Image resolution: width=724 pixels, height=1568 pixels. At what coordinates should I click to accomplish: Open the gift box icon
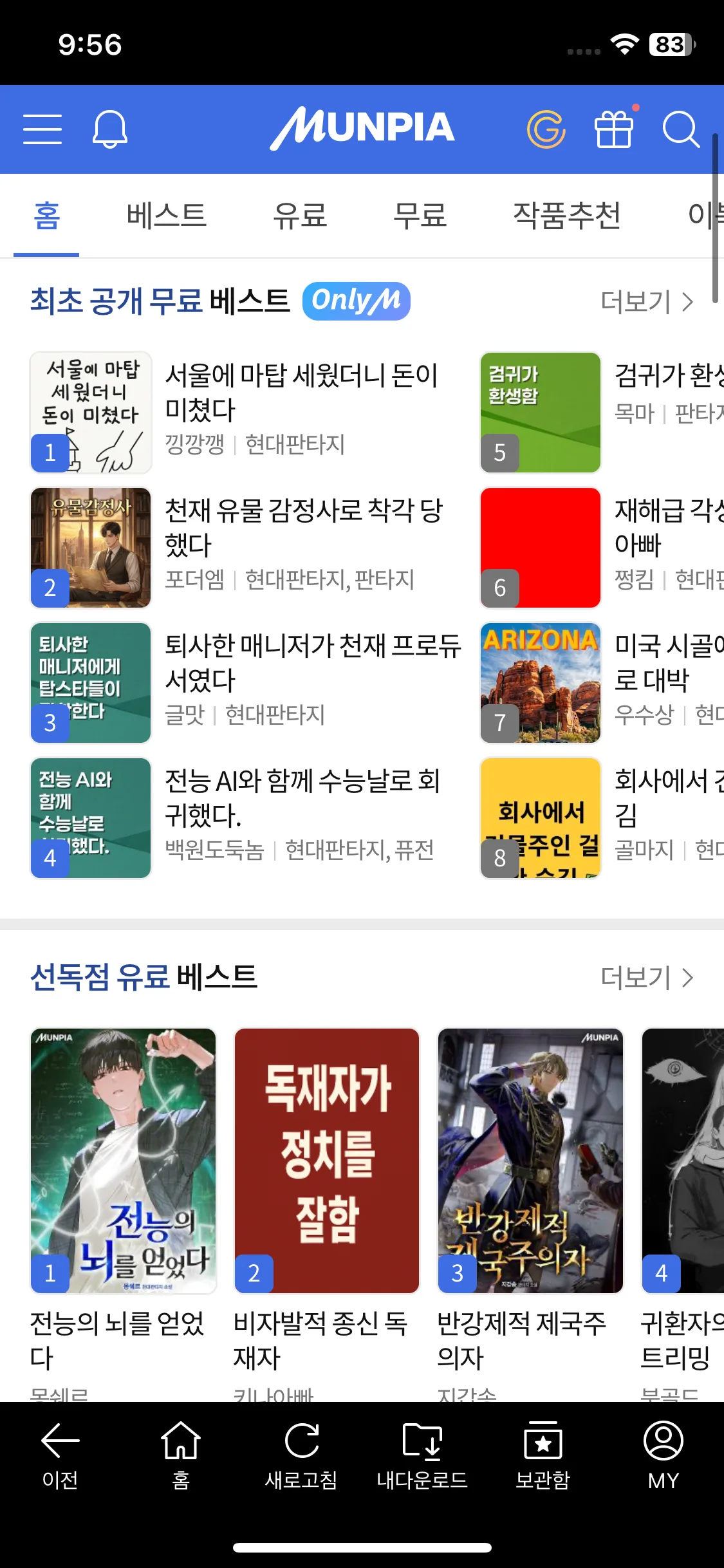(614, 129)
